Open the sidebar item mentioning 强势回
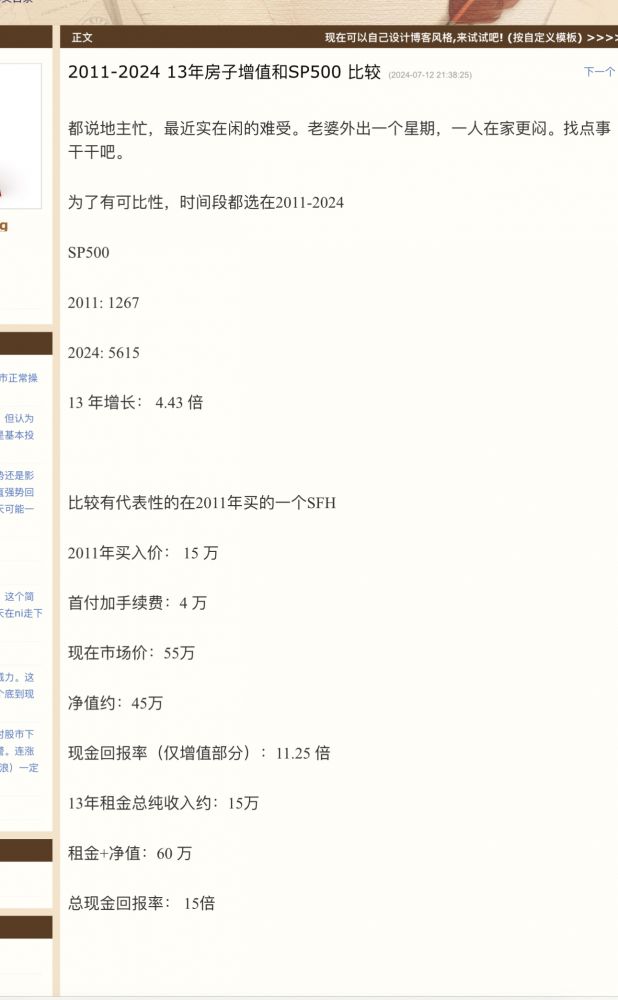 click(x=18, y=492)
